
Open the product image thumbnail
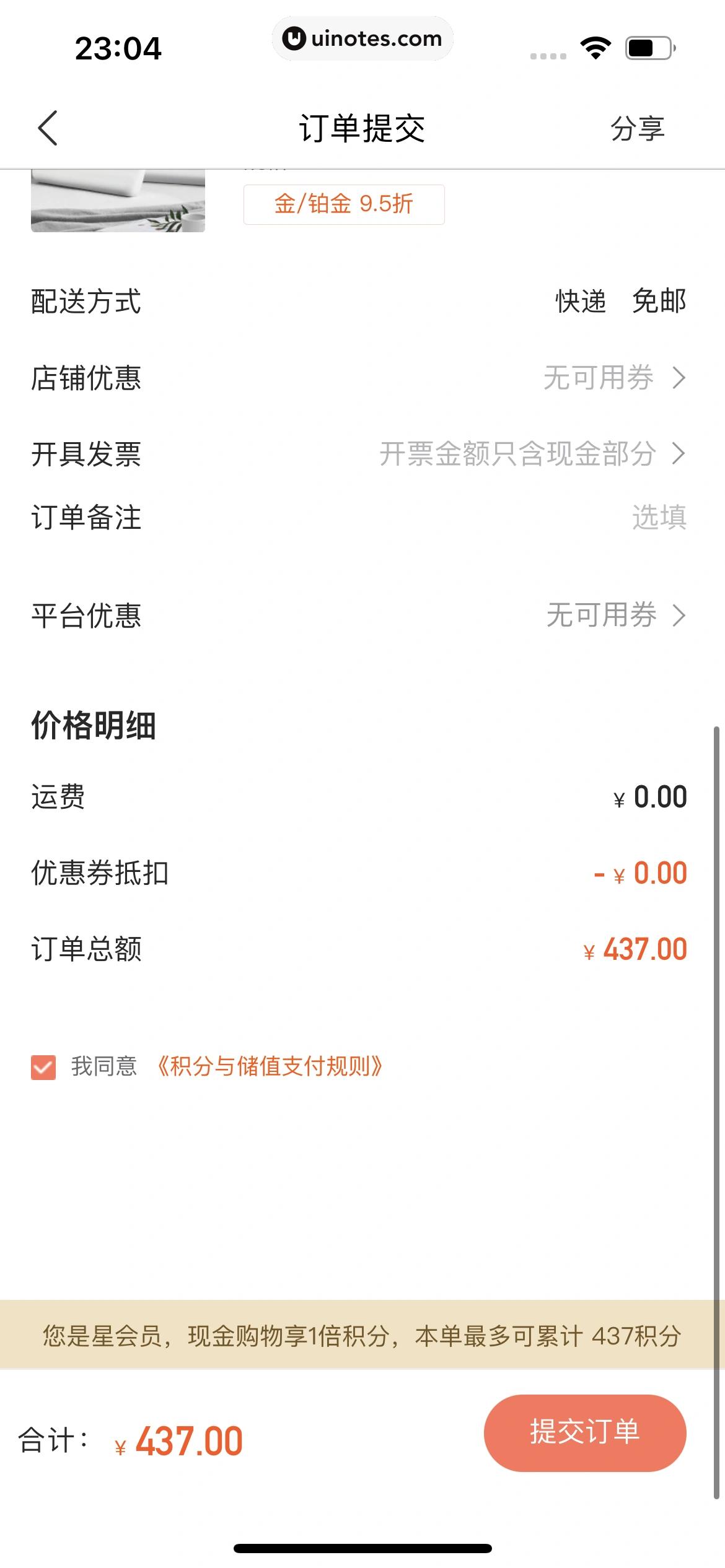(x=118, y=201)
